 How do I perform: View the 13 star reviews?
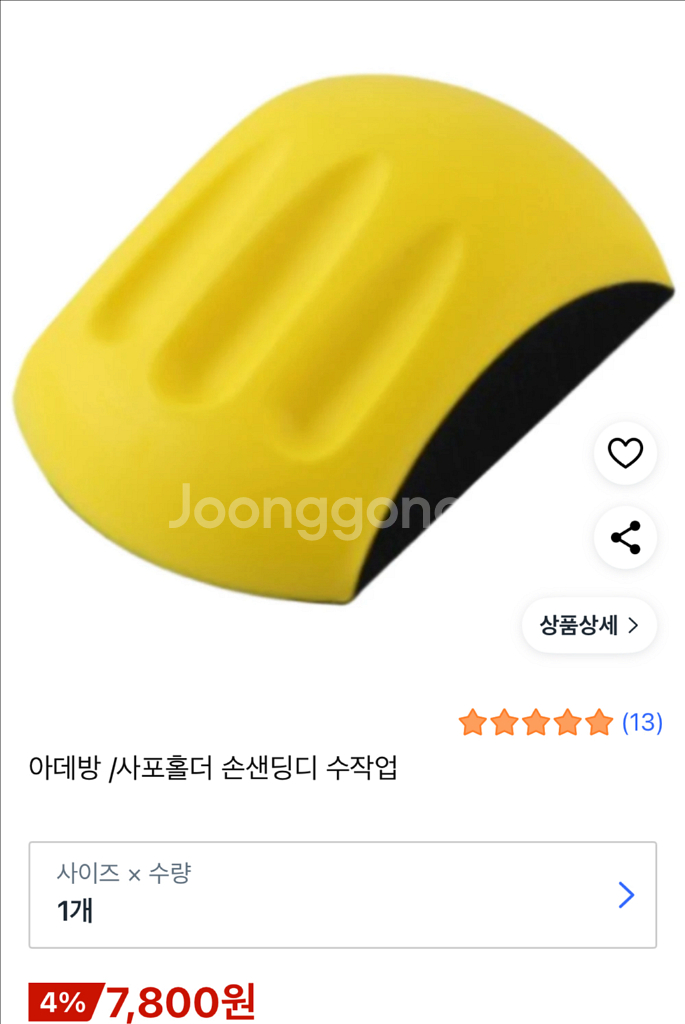[560, 722]
